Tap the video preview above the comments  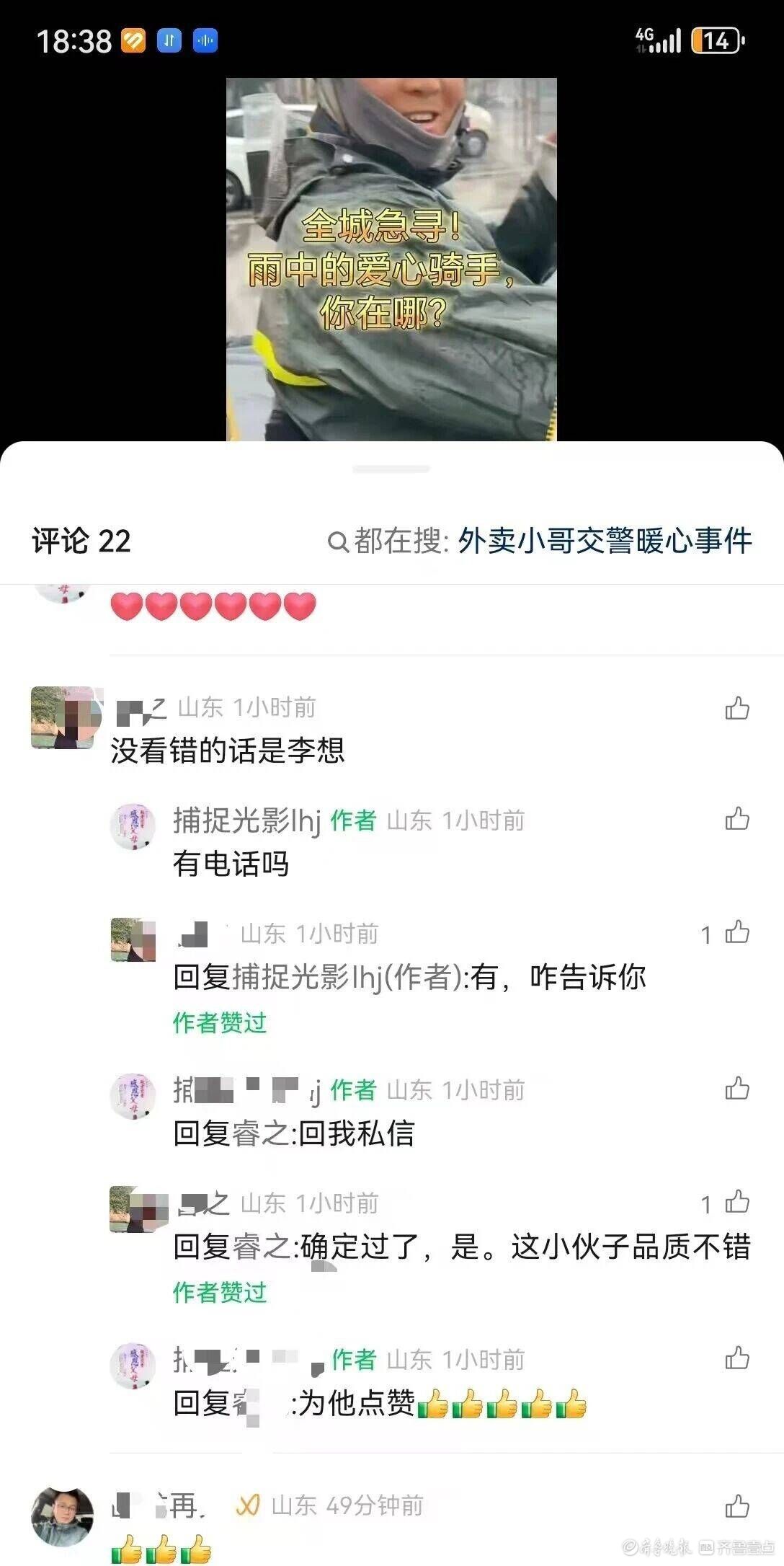[391, 260]
